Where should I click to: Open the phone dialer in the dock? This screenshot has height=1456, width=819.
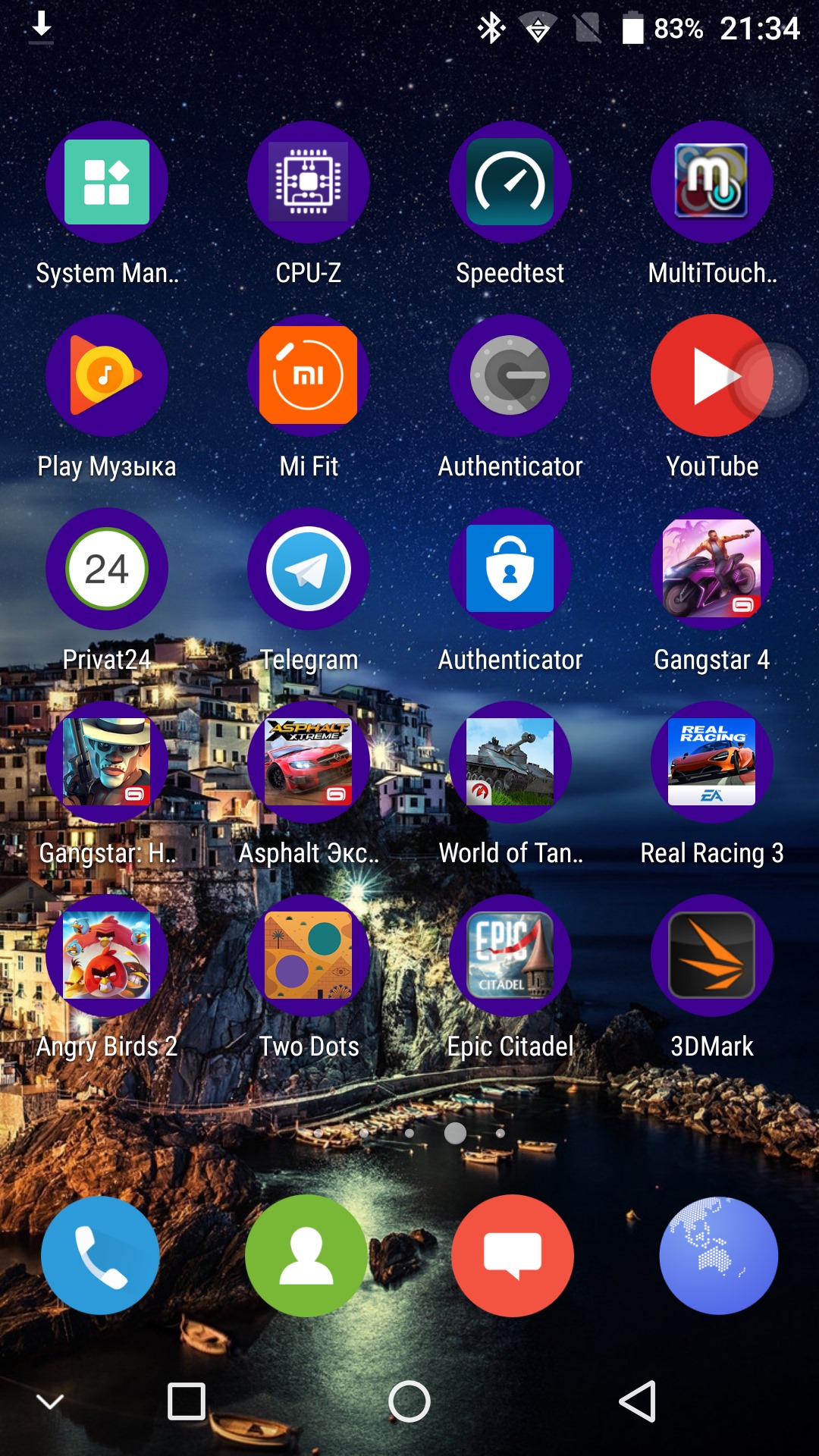(x=100, y=1256)
